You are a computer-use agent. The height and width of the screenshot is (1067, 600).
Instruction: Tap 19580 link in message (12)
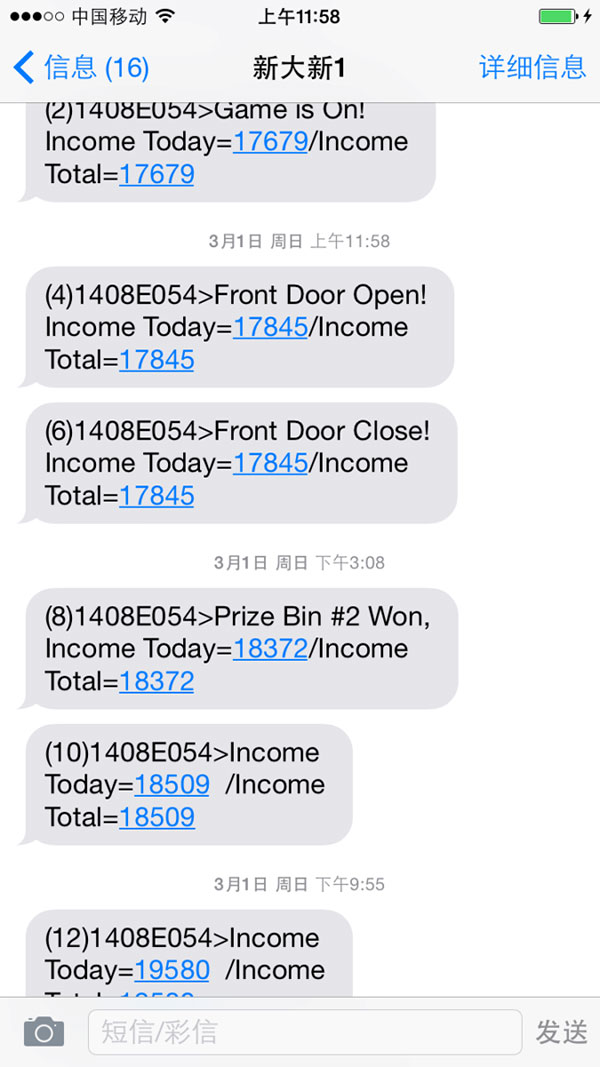coord(171,970)
